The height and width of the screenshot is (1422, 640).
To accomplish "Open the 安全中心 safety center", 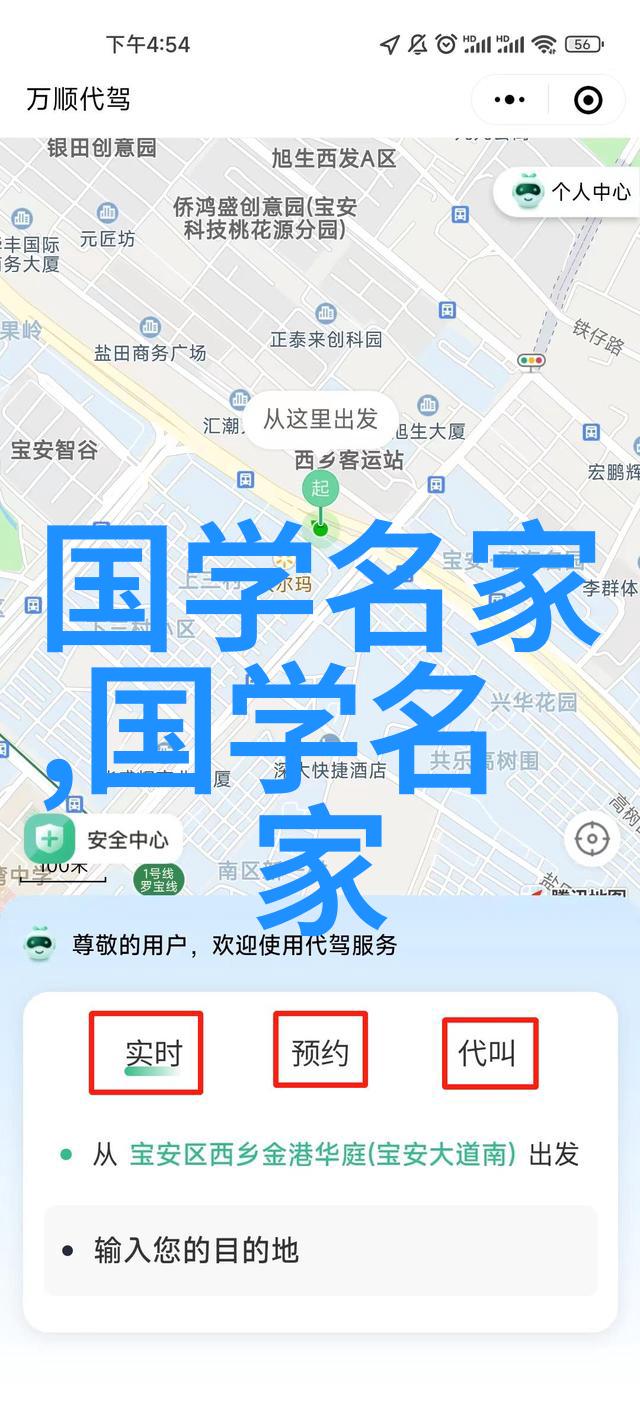I will pos(100,840).
